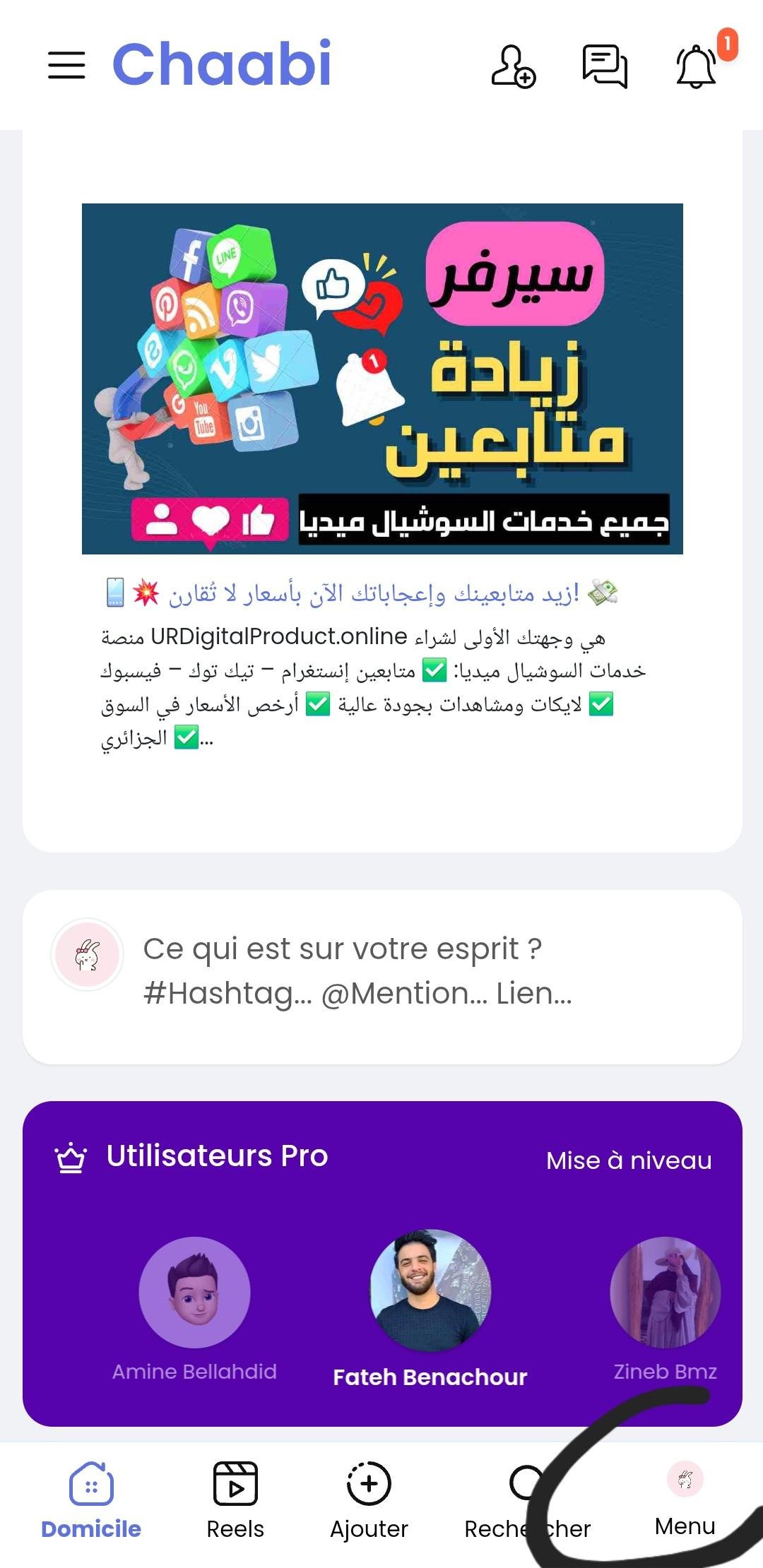View Zineb Bmz's profile

[665, 1293]
